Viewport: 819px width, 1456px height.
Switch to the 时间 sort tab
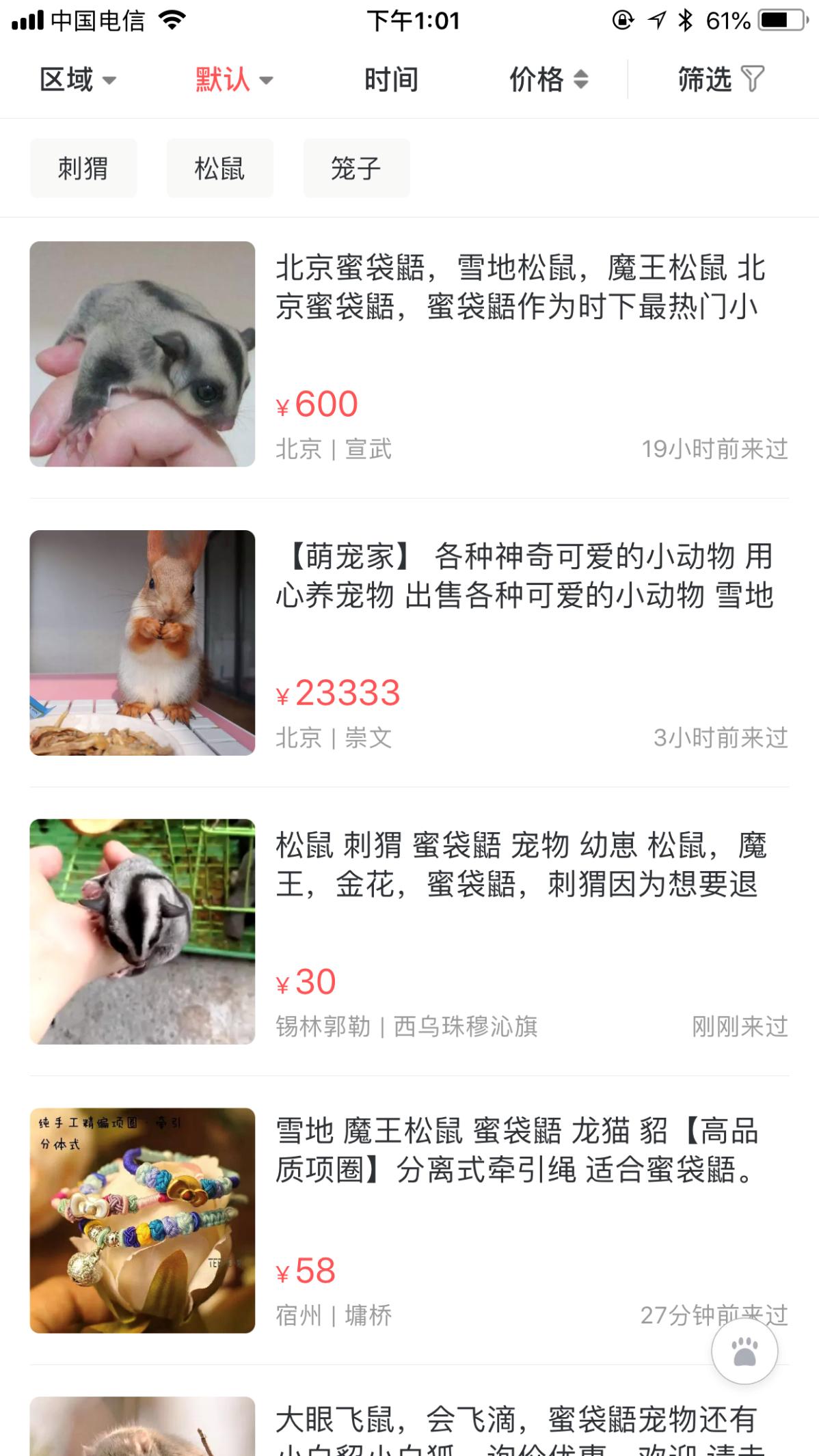(392, 79)
